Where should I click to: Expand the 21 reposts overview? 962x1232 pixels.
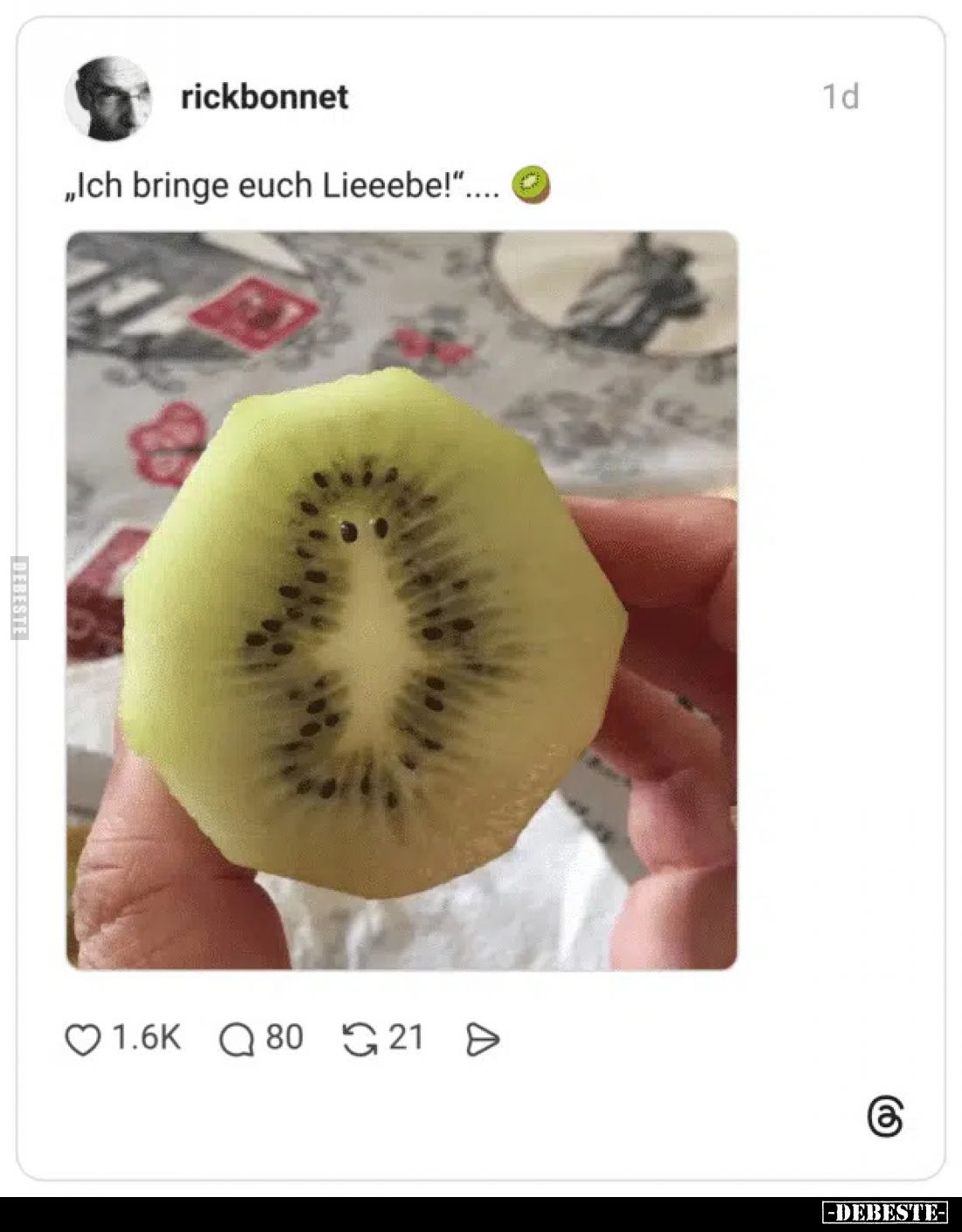click(404, 1038)
